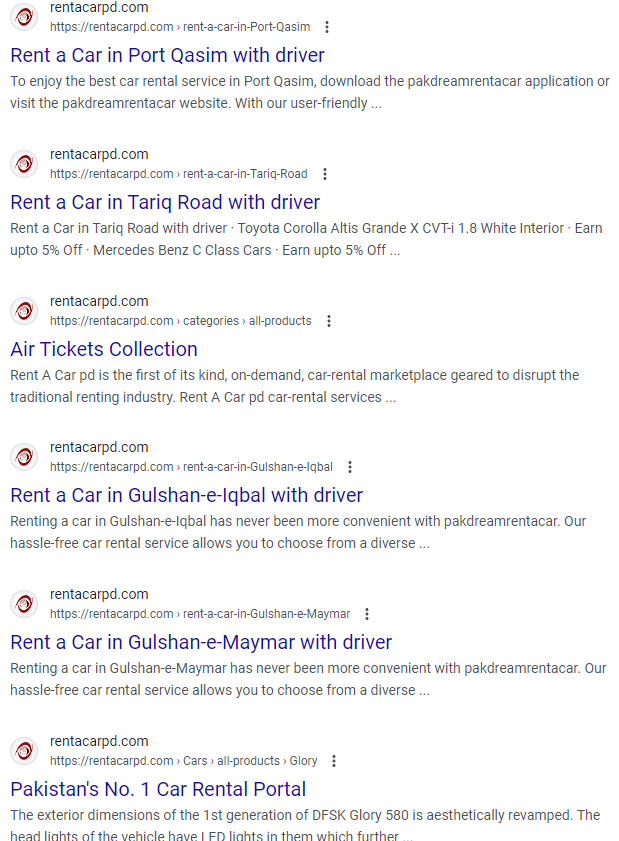This screenshot has width=619, height=841.
Task: Open 'Rent a Car in Gulshan-e-Maymar with driver'
Action: tap(201, 642)
